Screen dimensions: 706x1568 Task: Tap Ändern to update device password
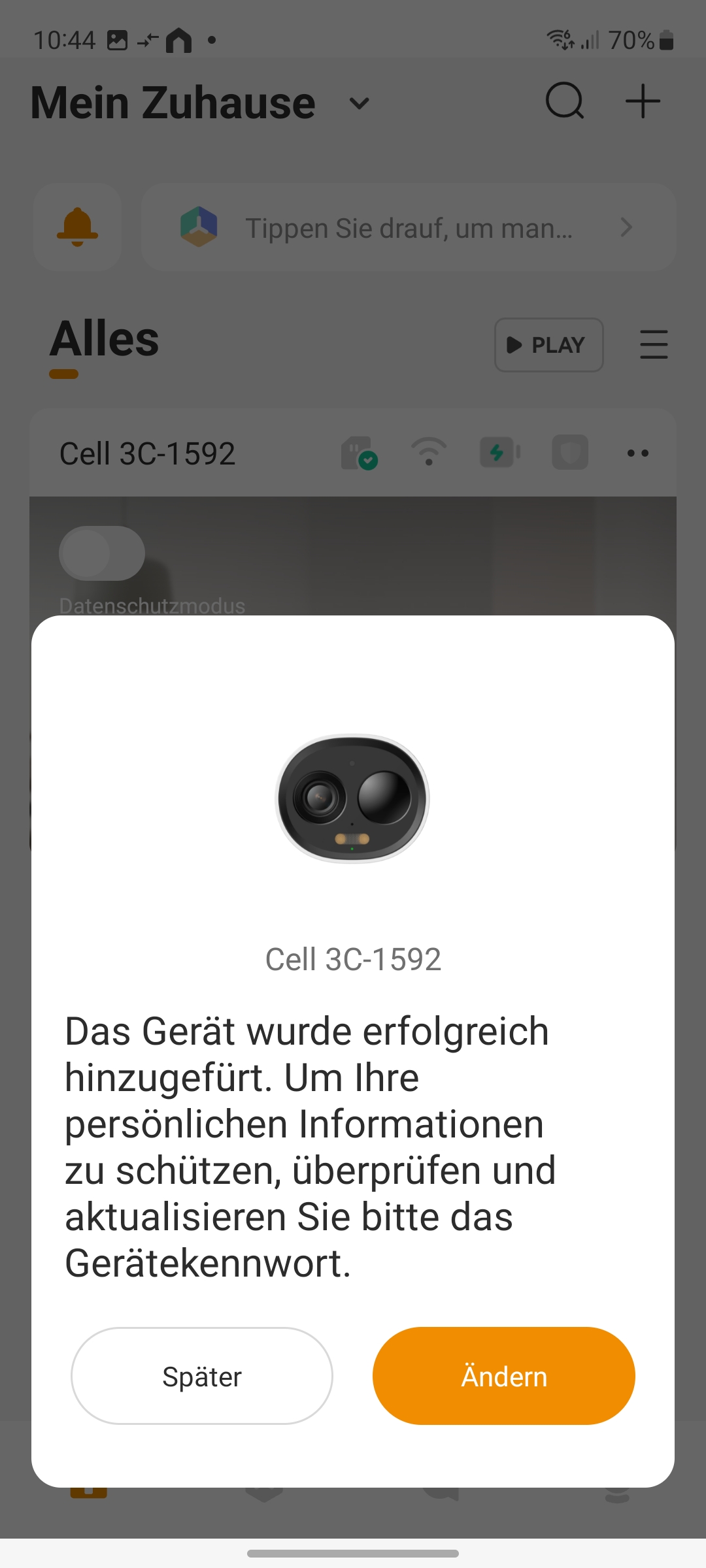(503, 1376)
